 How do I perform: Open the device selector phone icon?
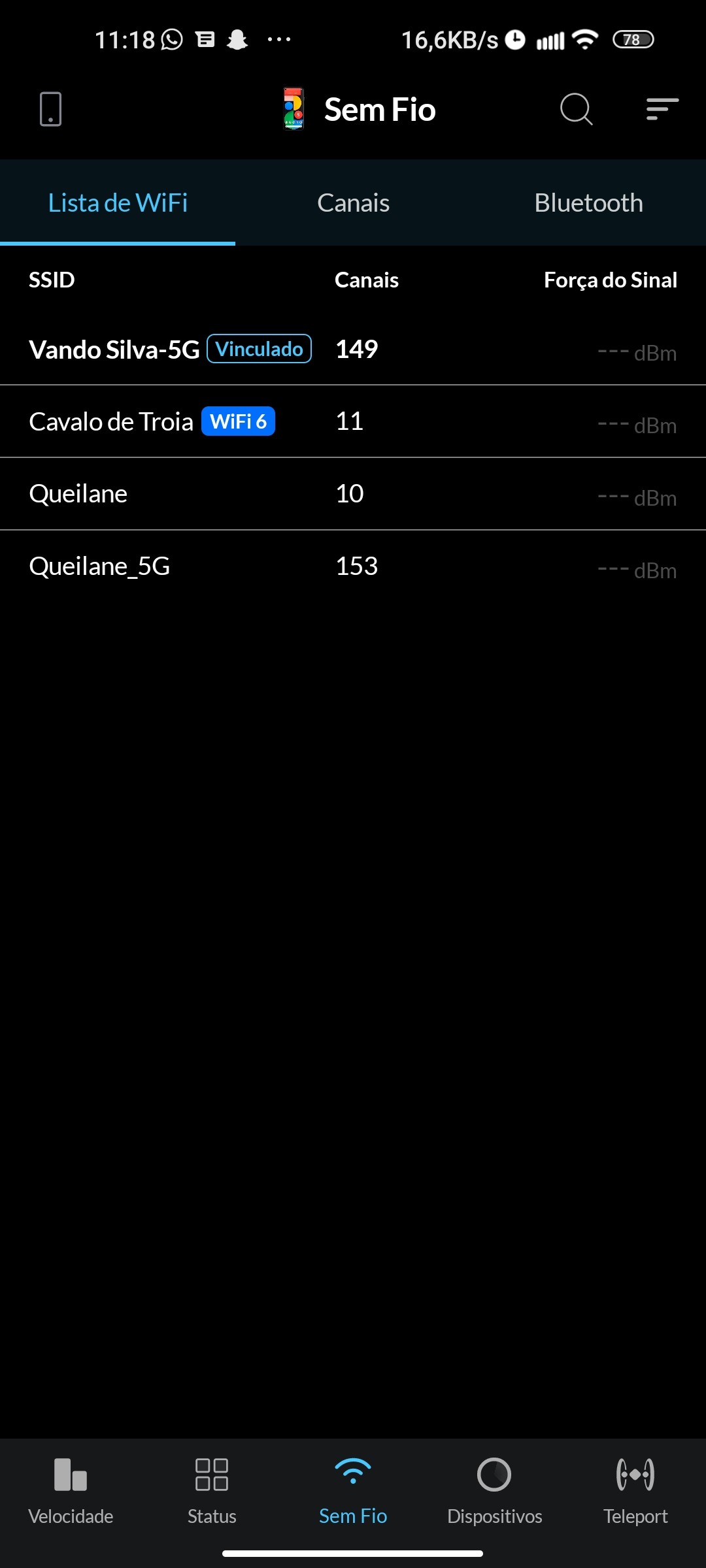click(50, 109)
